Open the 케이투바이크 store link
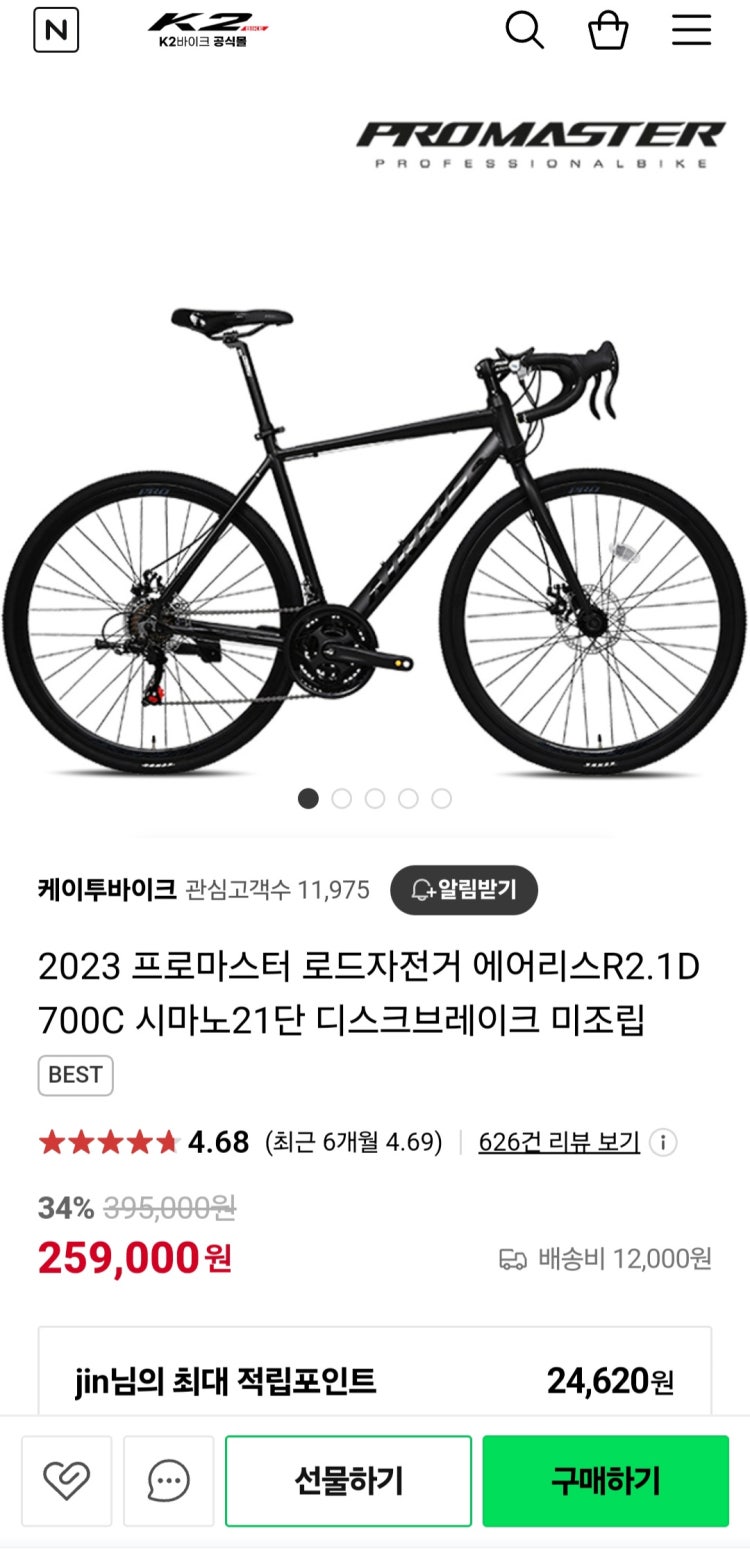The width and height of the screenshot is (750, 1551). pyautogui.click(x=107, y=889)
